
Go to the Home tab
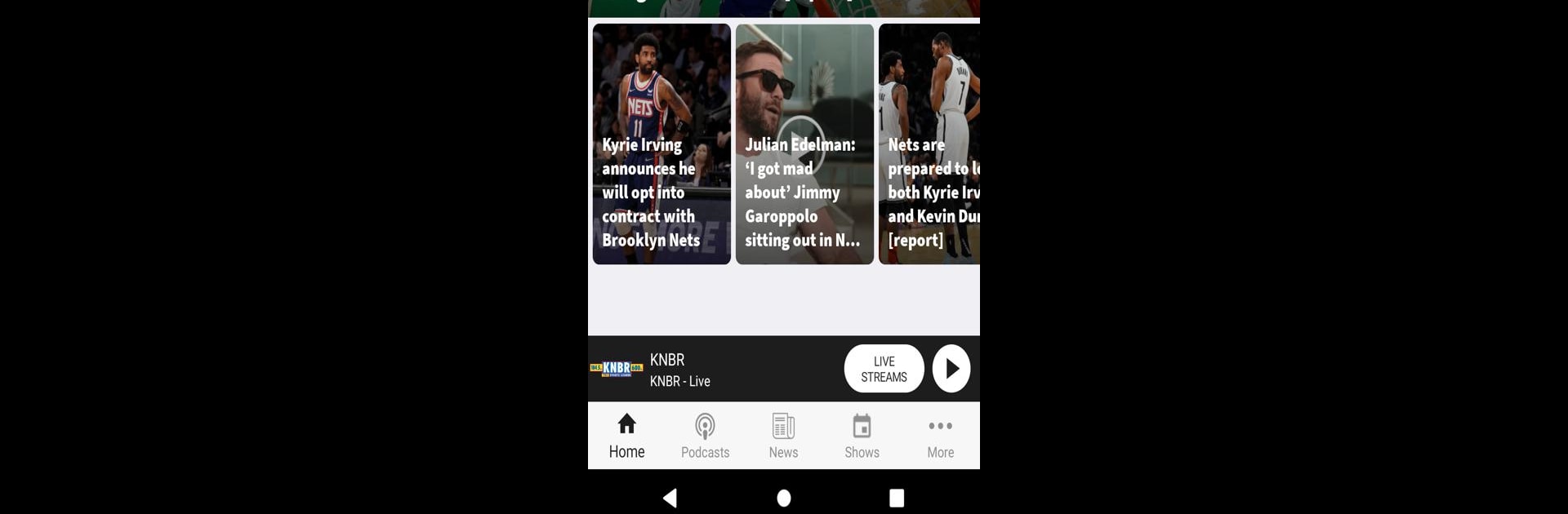(626, 436)
